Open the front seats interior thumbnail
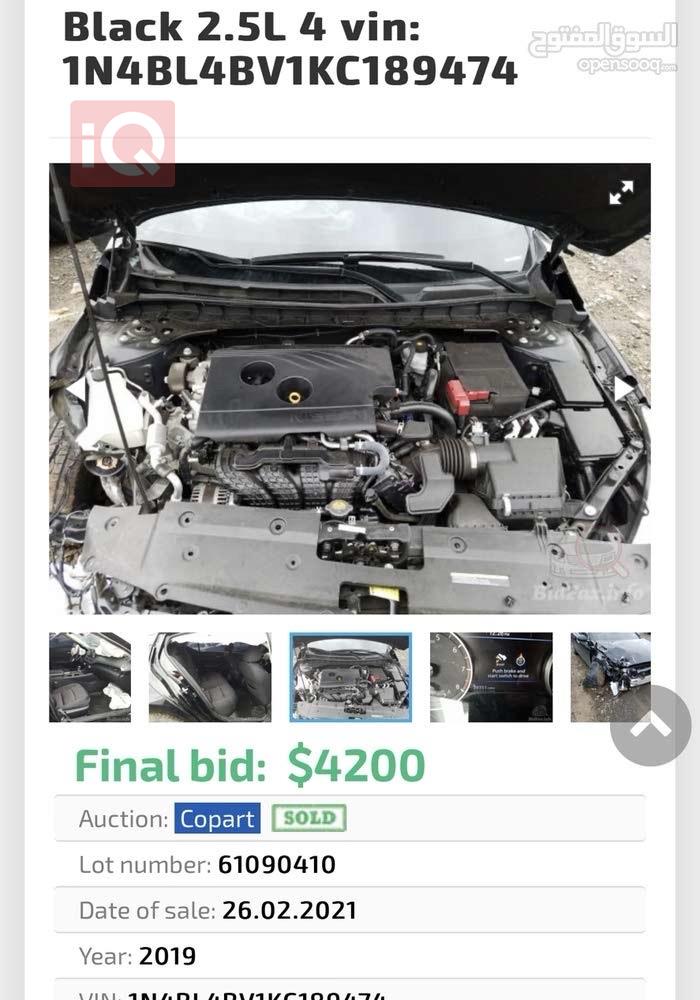 coord(90,677)
